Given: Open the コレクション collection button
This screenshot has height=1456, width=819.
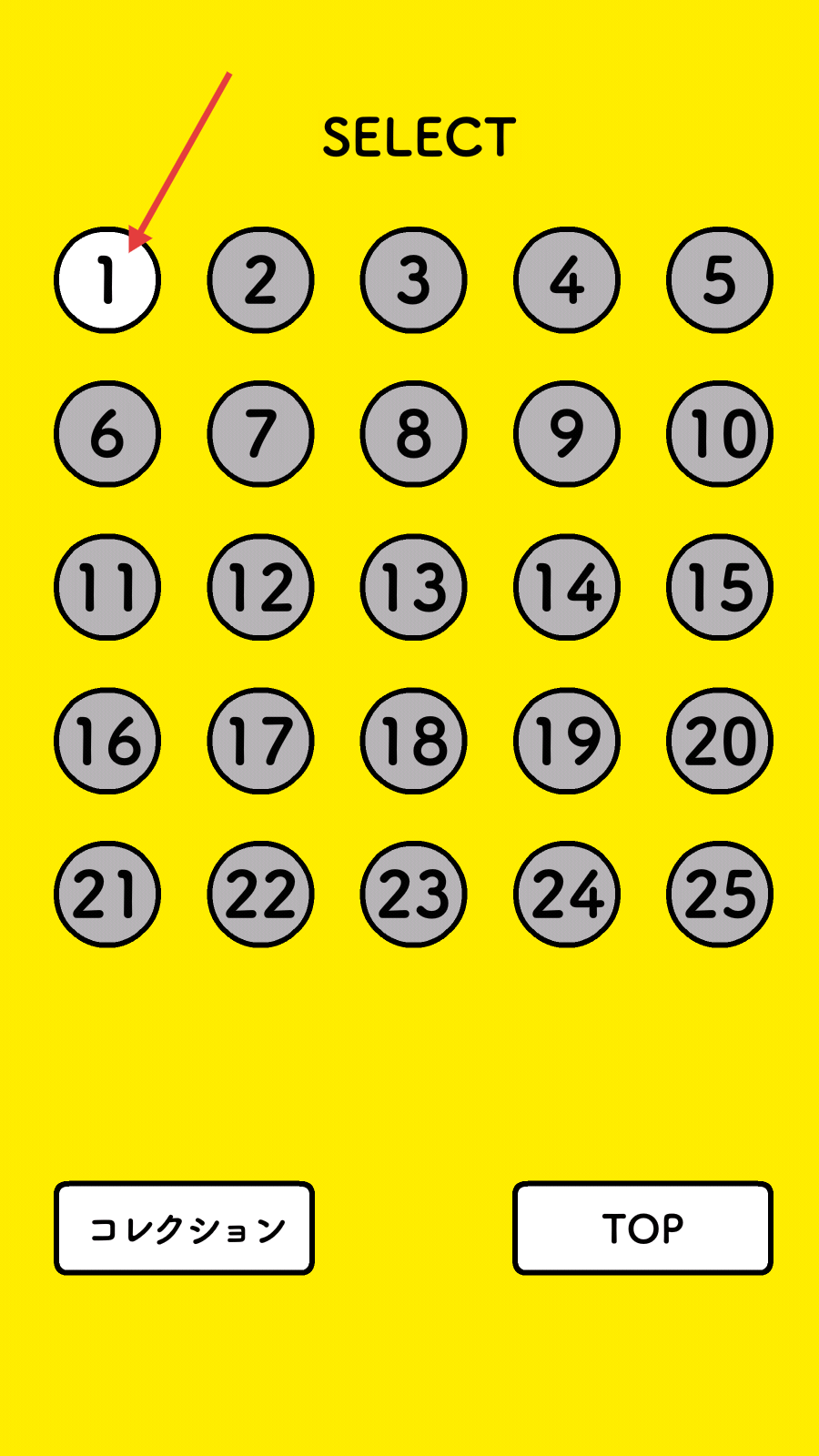Looking at the screenshot, I should click(185, 1228).
